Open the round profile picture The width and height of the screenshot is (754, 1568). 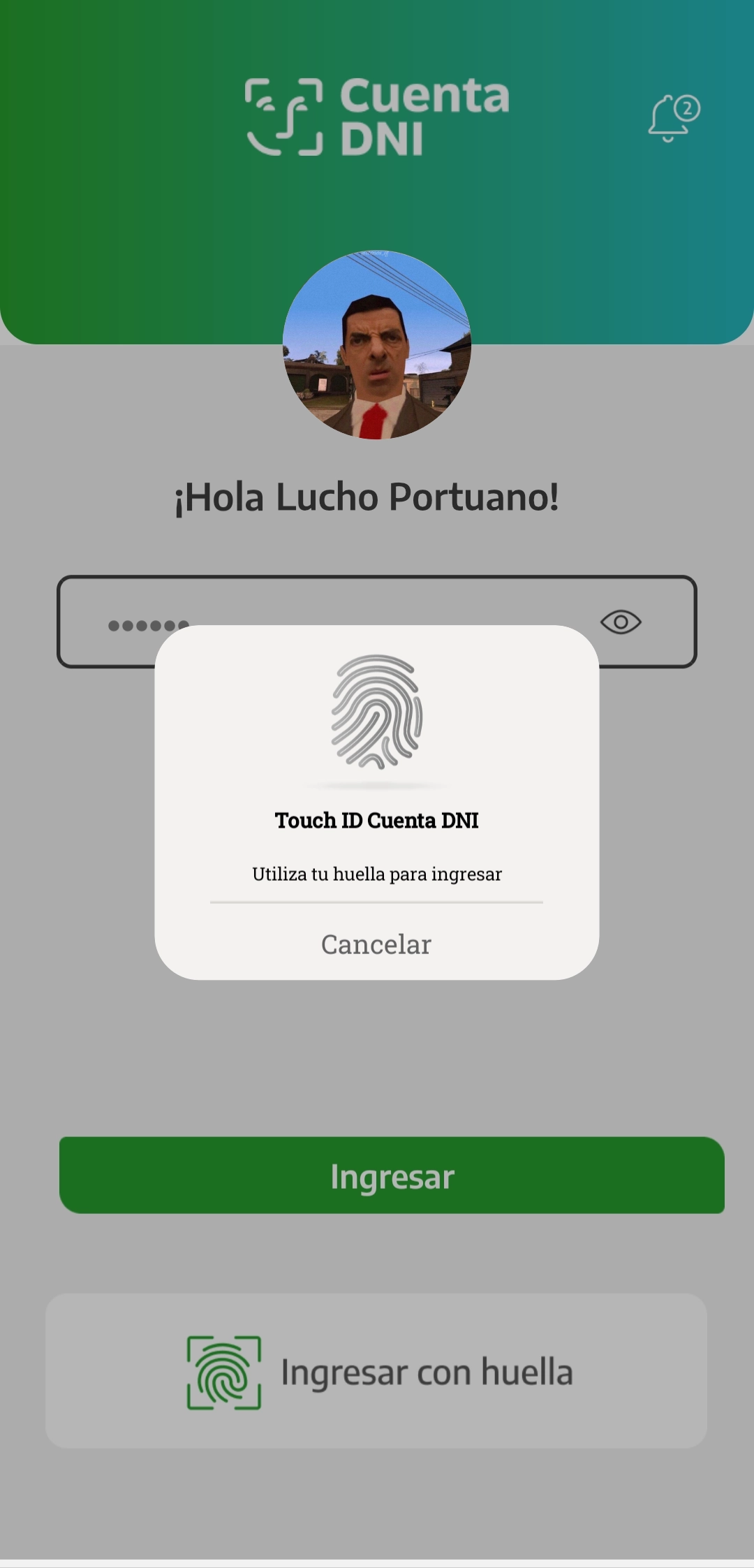coord(377,345)
